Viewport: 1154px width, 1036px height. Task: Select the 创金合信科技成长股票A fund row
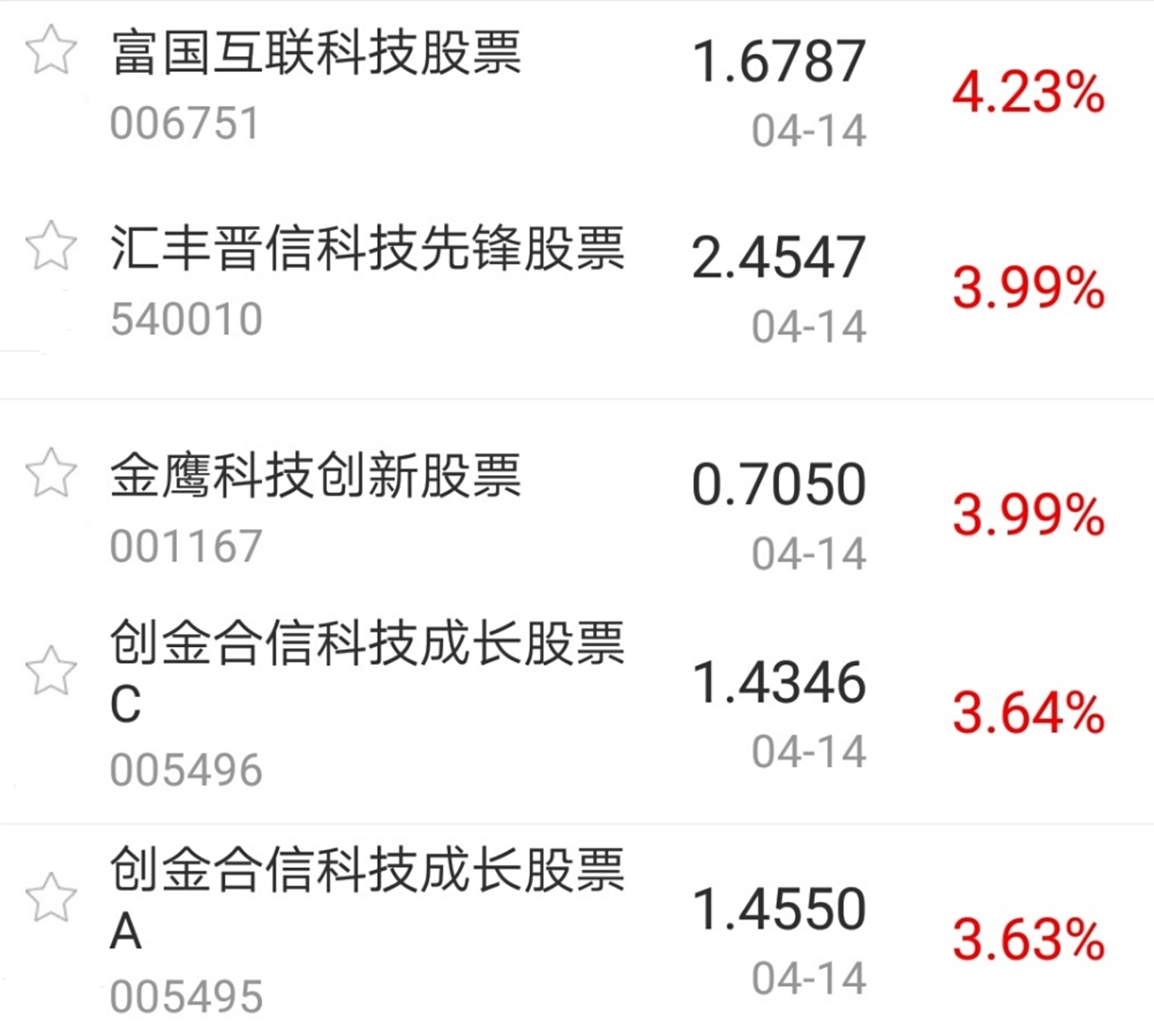(367, 870)
